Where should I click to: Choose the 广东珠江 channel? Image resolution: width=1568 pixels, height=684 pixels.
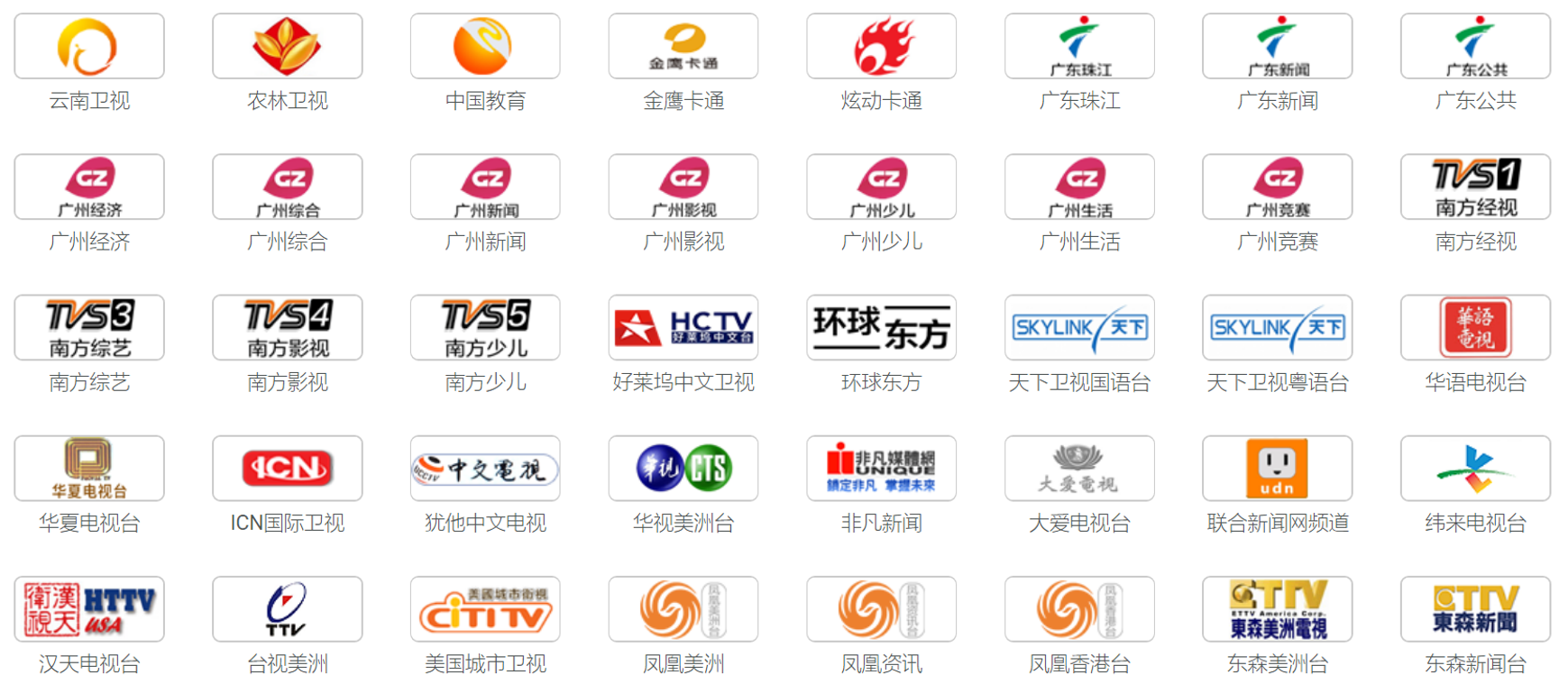pyautogui.click(x=1079, y=47)
